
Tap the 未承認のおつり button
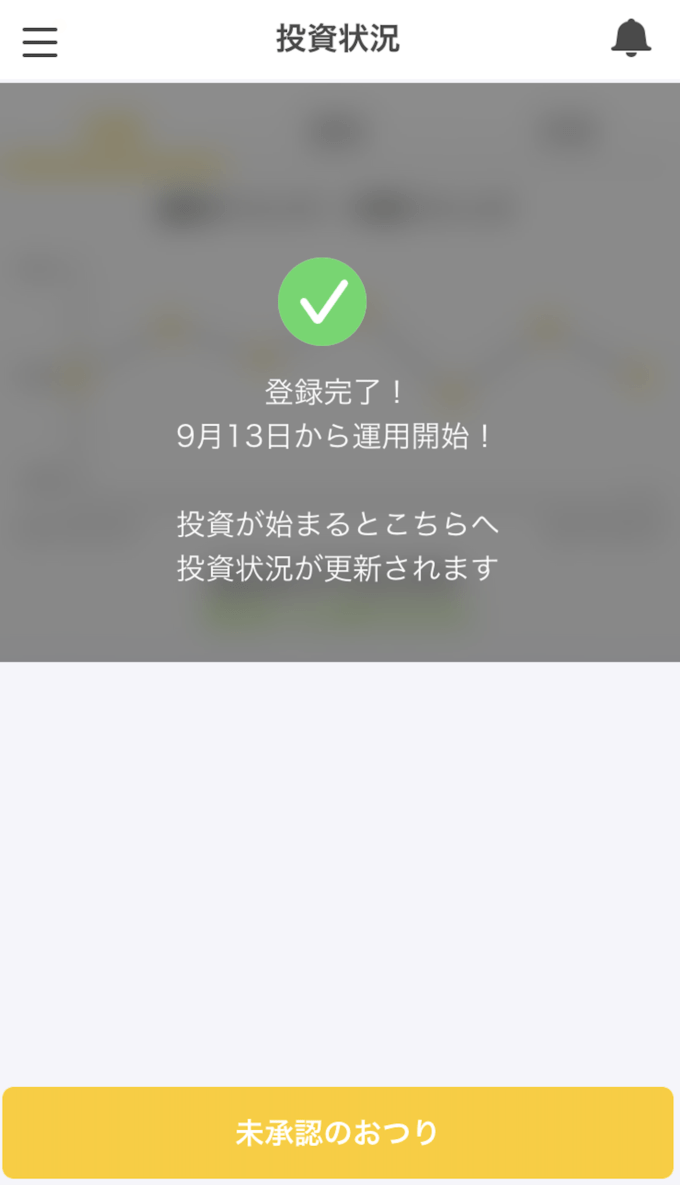pyautogui.click(x=338, y=1132)
